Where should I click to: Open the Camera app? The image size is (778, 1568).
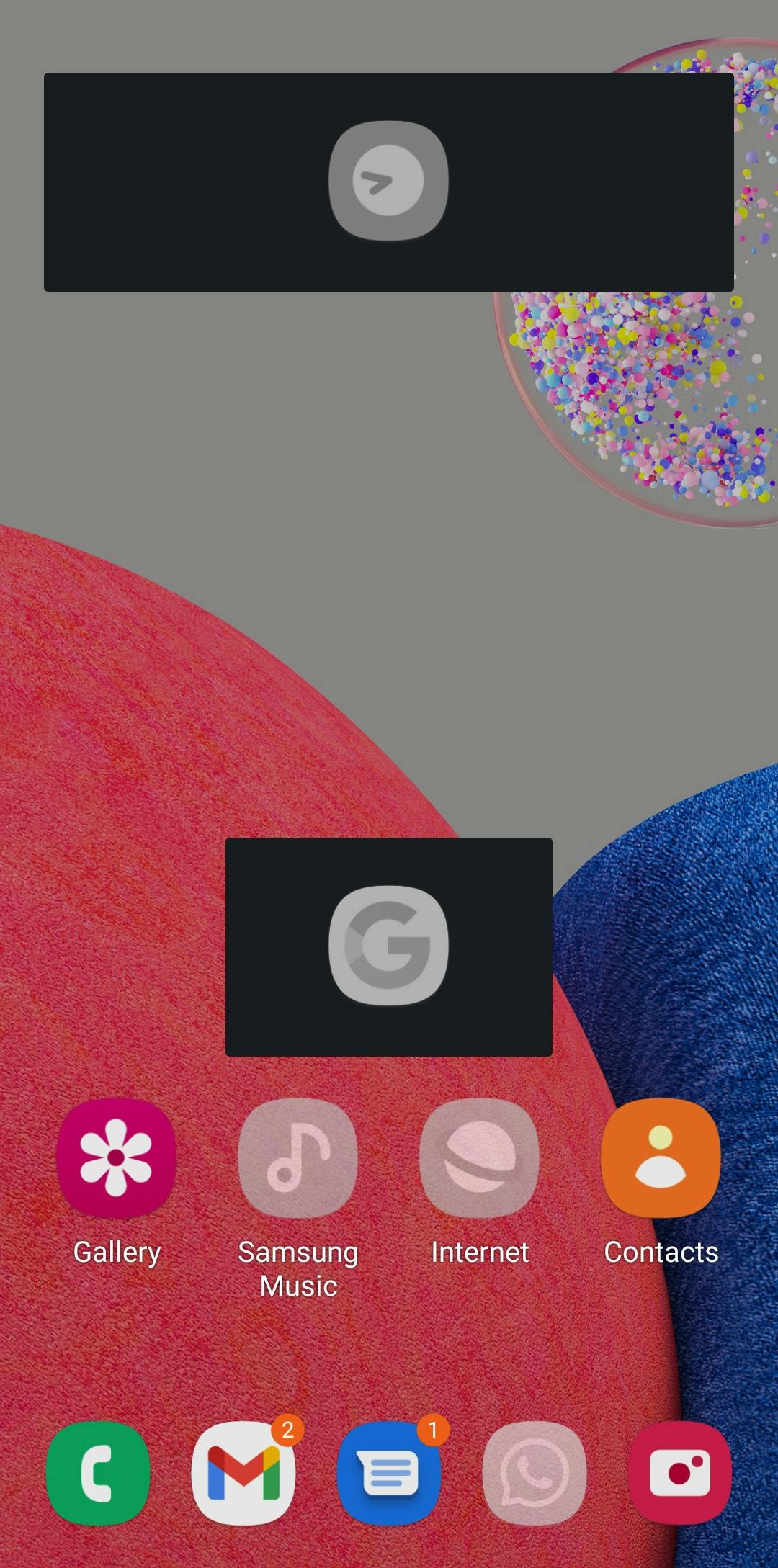tap(679, 1473)
